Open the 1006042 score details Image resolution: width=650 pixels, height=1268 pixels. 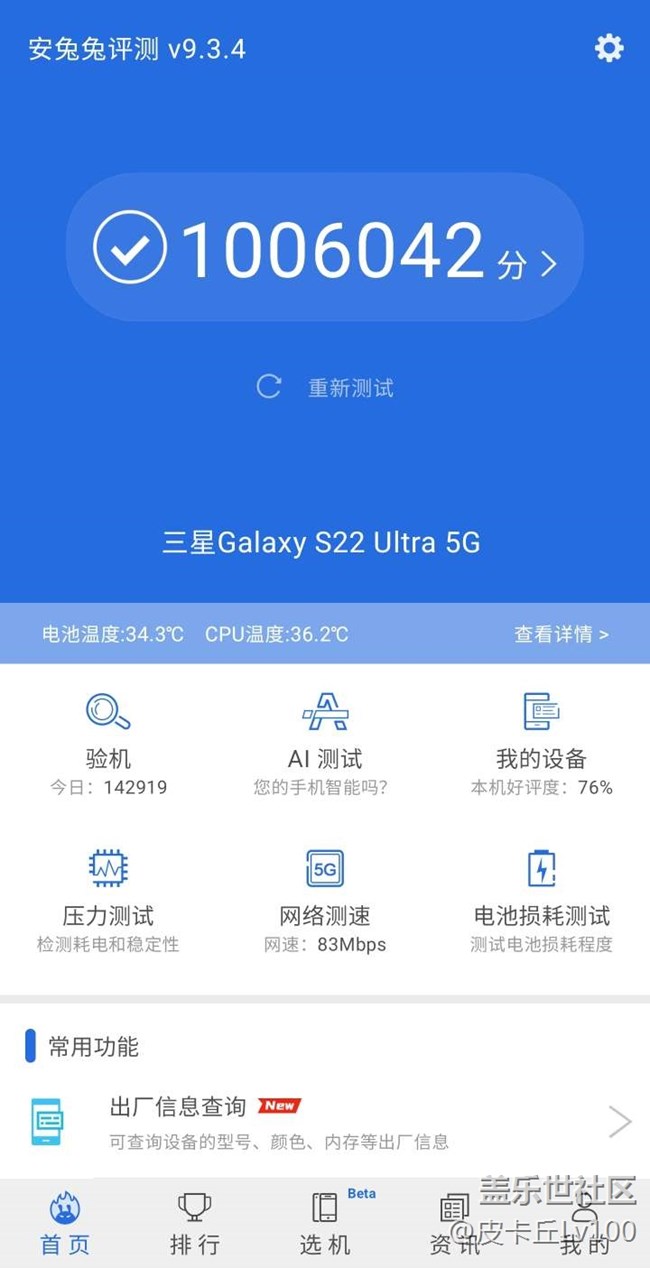(x=325, y=248)
